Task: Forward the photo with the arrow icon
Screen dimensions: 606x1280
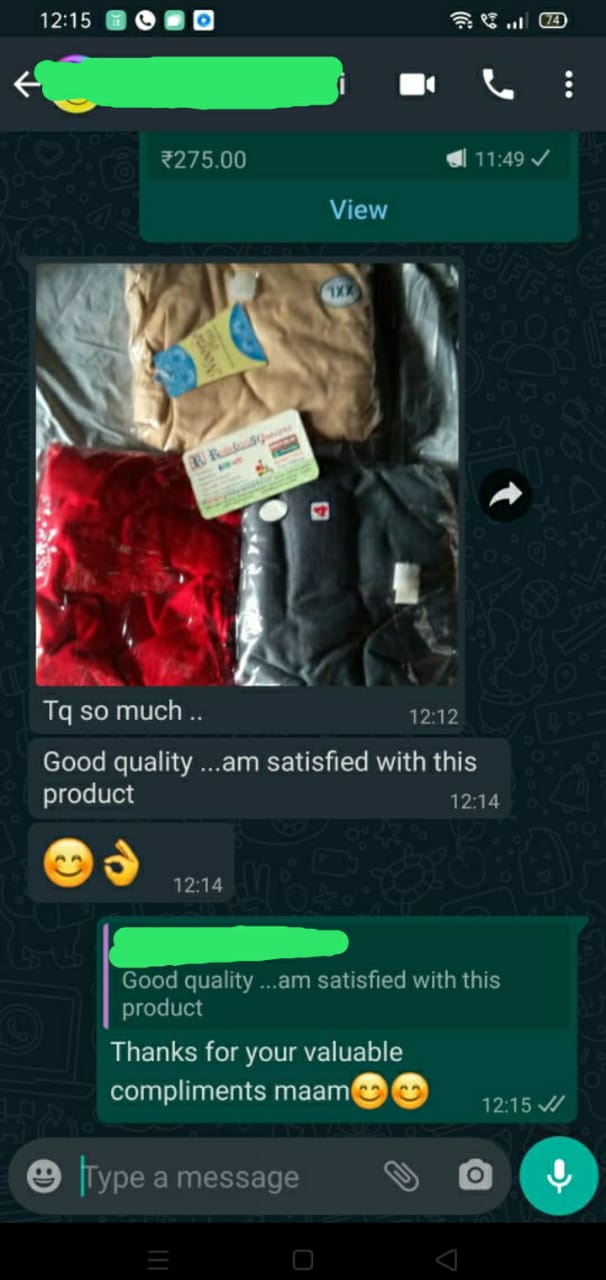Action: (x=504, y=494)
